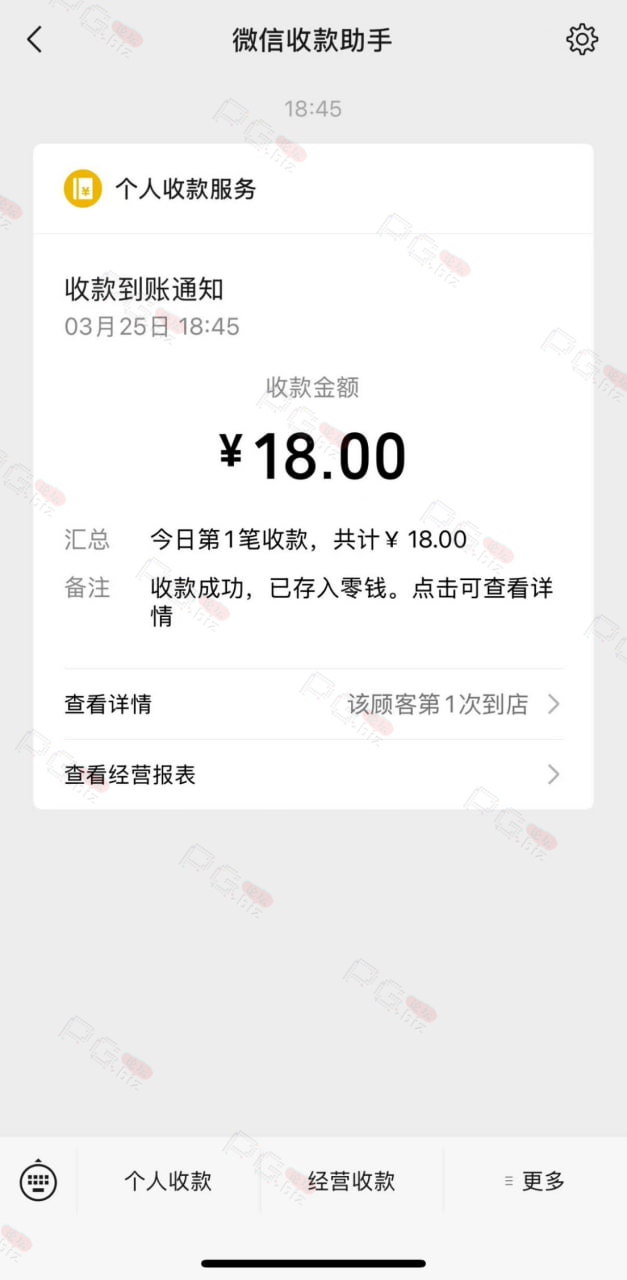Select the 个人收款 menu button
Viewport: 627px width, 1280px height.
(x=168, y=1181)
